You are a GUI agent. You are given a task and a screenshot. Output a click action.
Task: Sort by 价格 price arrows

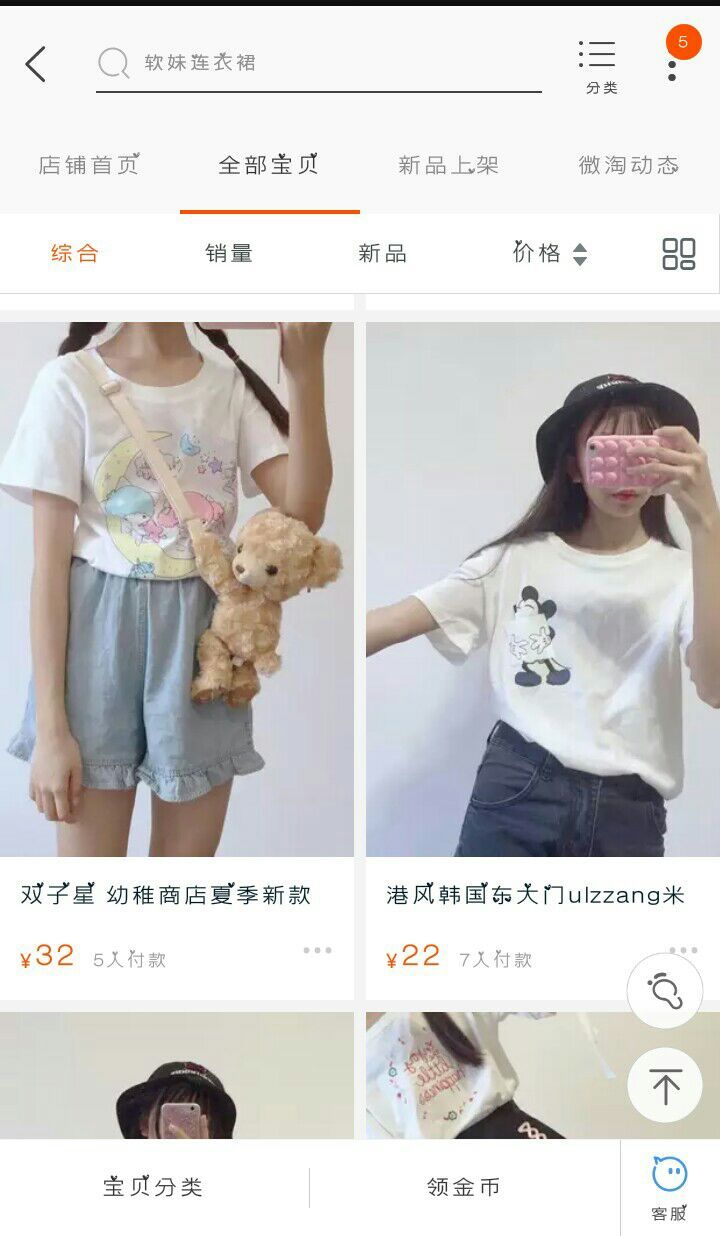tap(550, 253)
